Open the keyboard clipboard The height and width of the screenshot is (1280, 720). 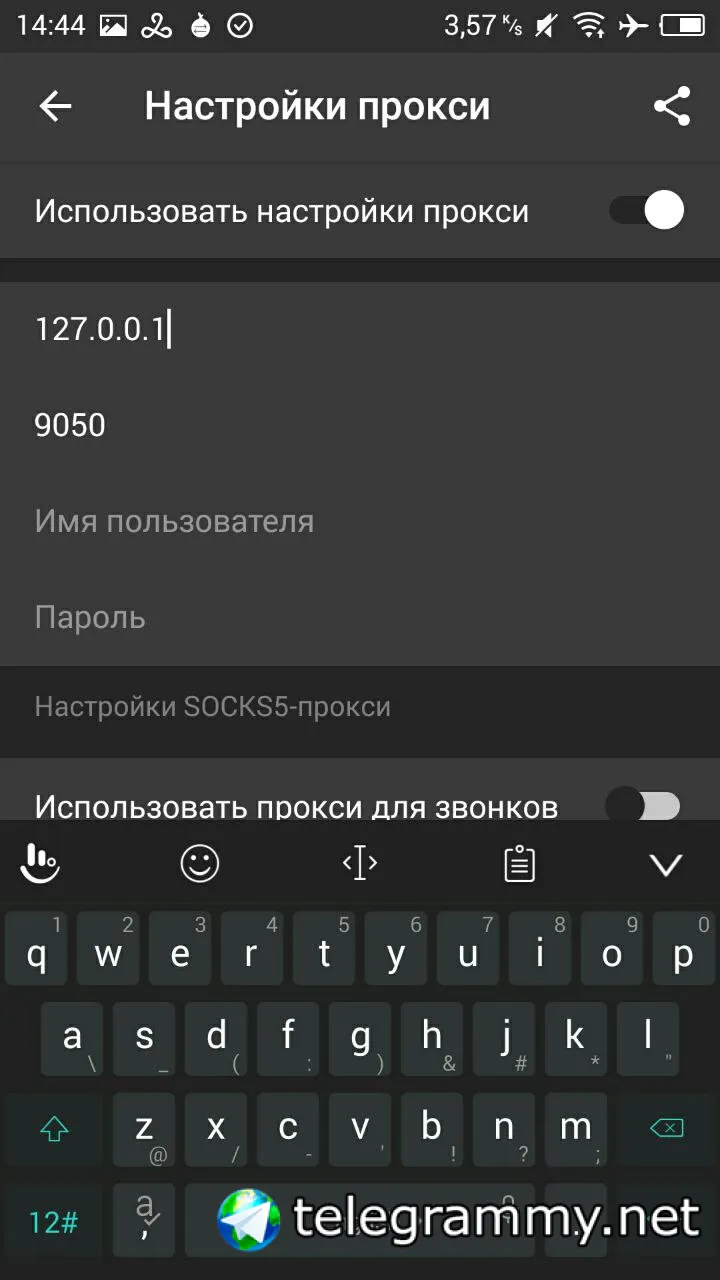[x=519, y=863]
